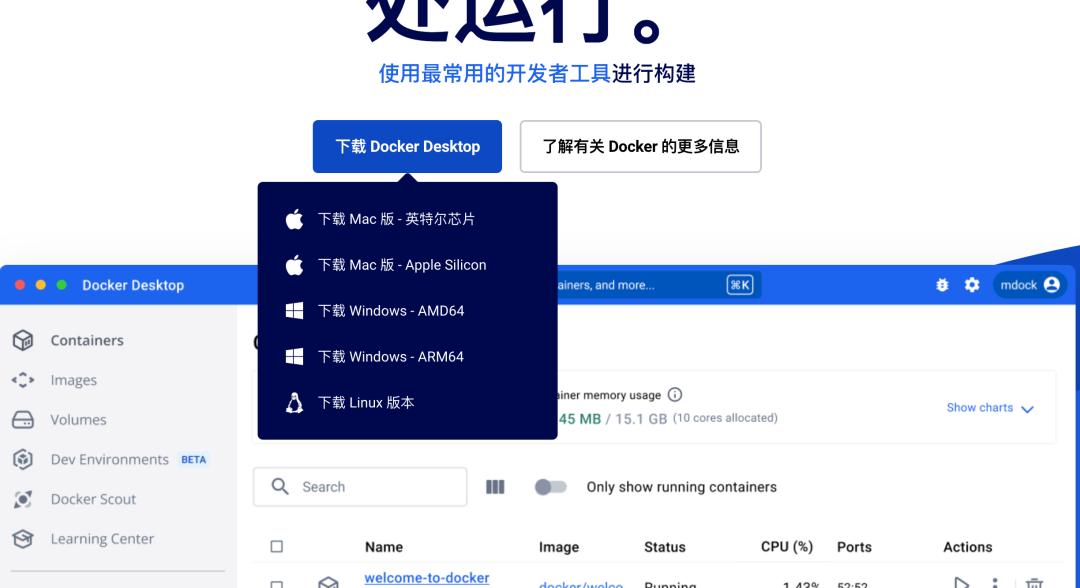Select 下载 Mac 版 - 英特尔芯片
This screenshot has height=588, width=1080.
pyautogui.click(x=396, y=219)
